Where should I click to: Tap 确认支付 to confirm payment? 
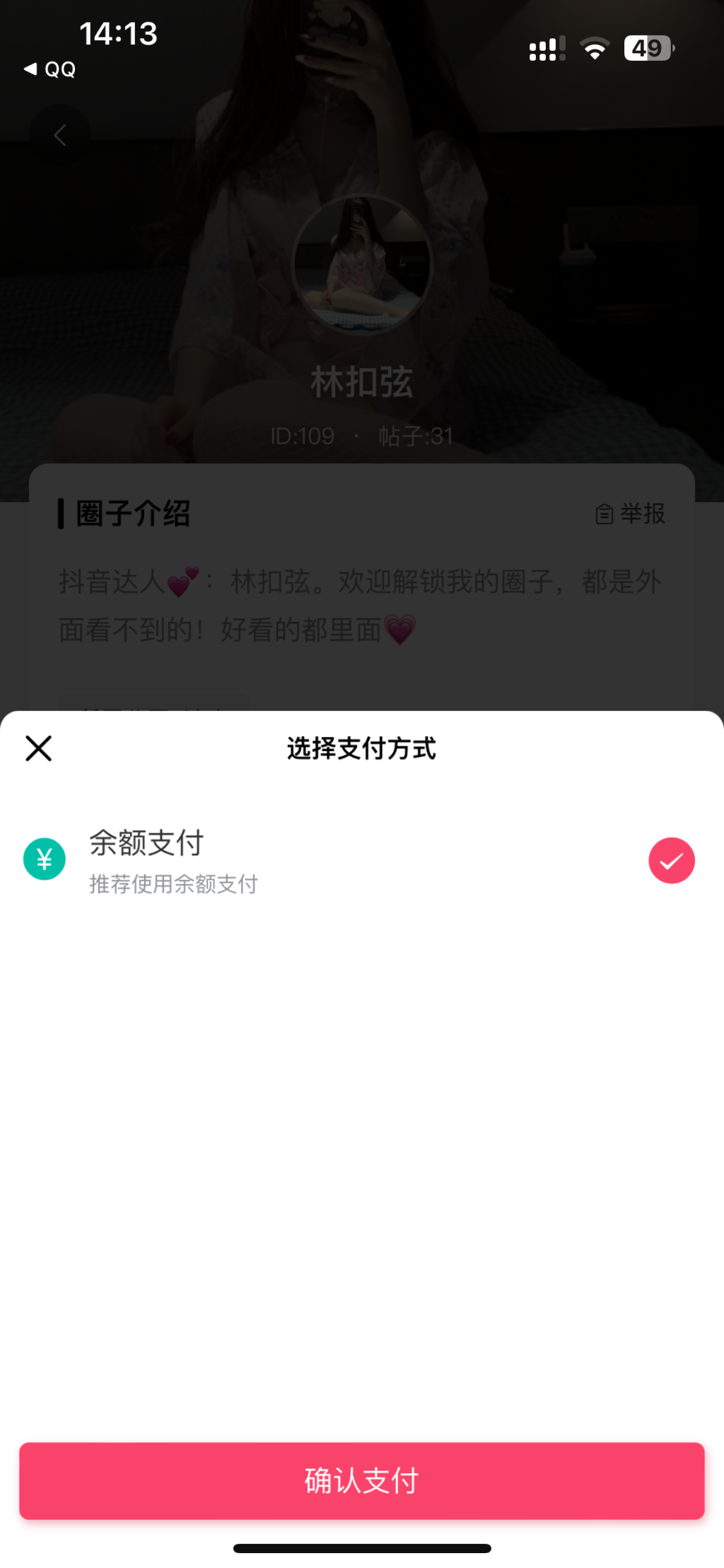tap(361, 1480)
